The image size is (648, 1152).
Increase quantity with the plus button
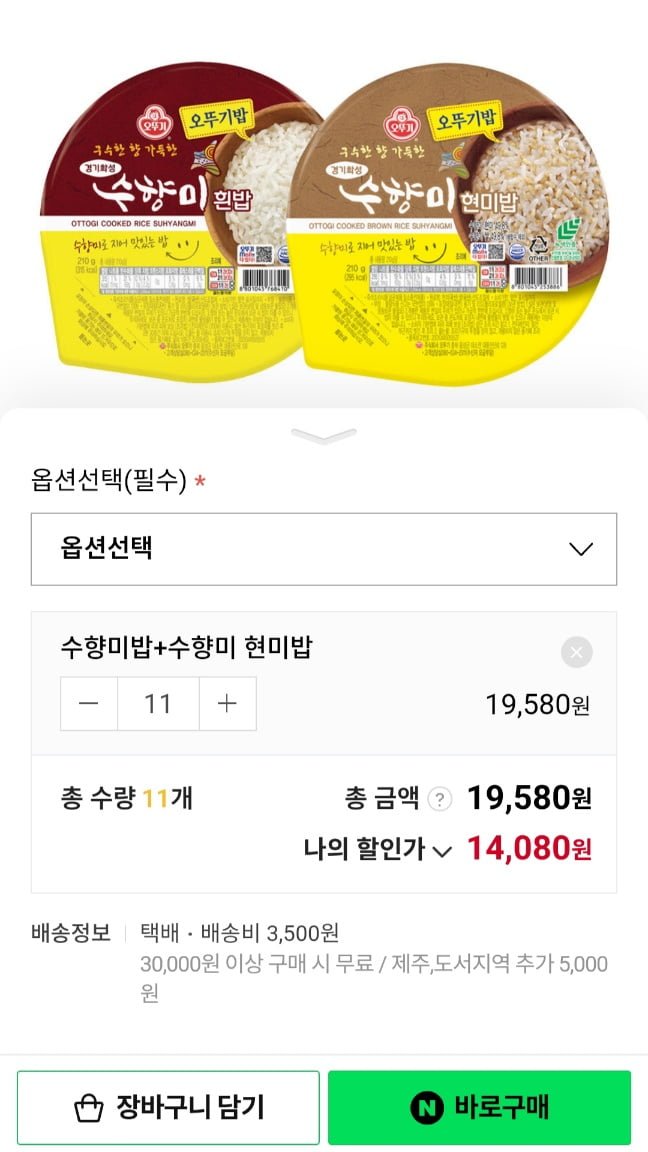(x=227, y=704)
